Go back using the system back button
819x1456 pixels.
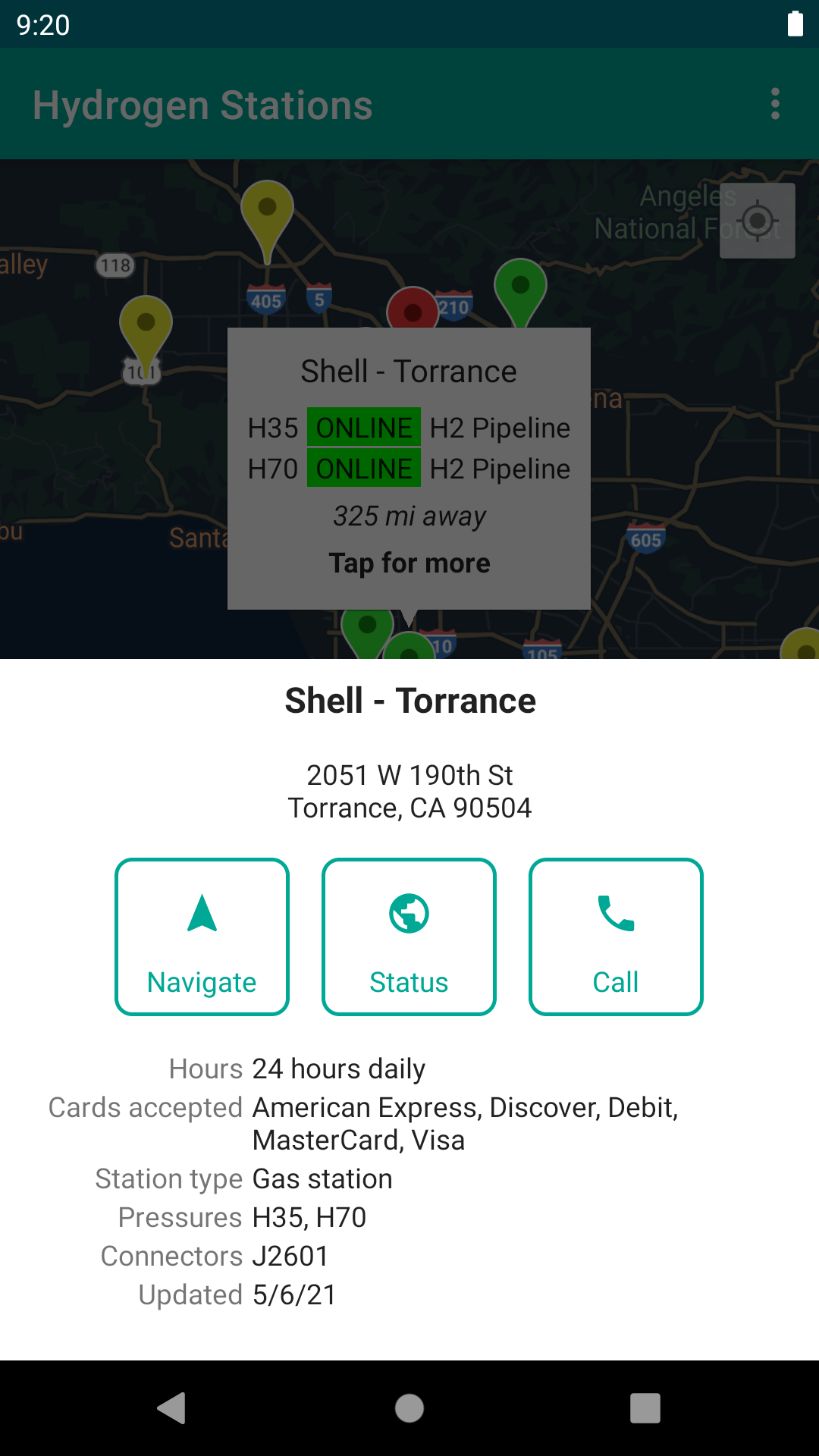tap(172, 1408)
